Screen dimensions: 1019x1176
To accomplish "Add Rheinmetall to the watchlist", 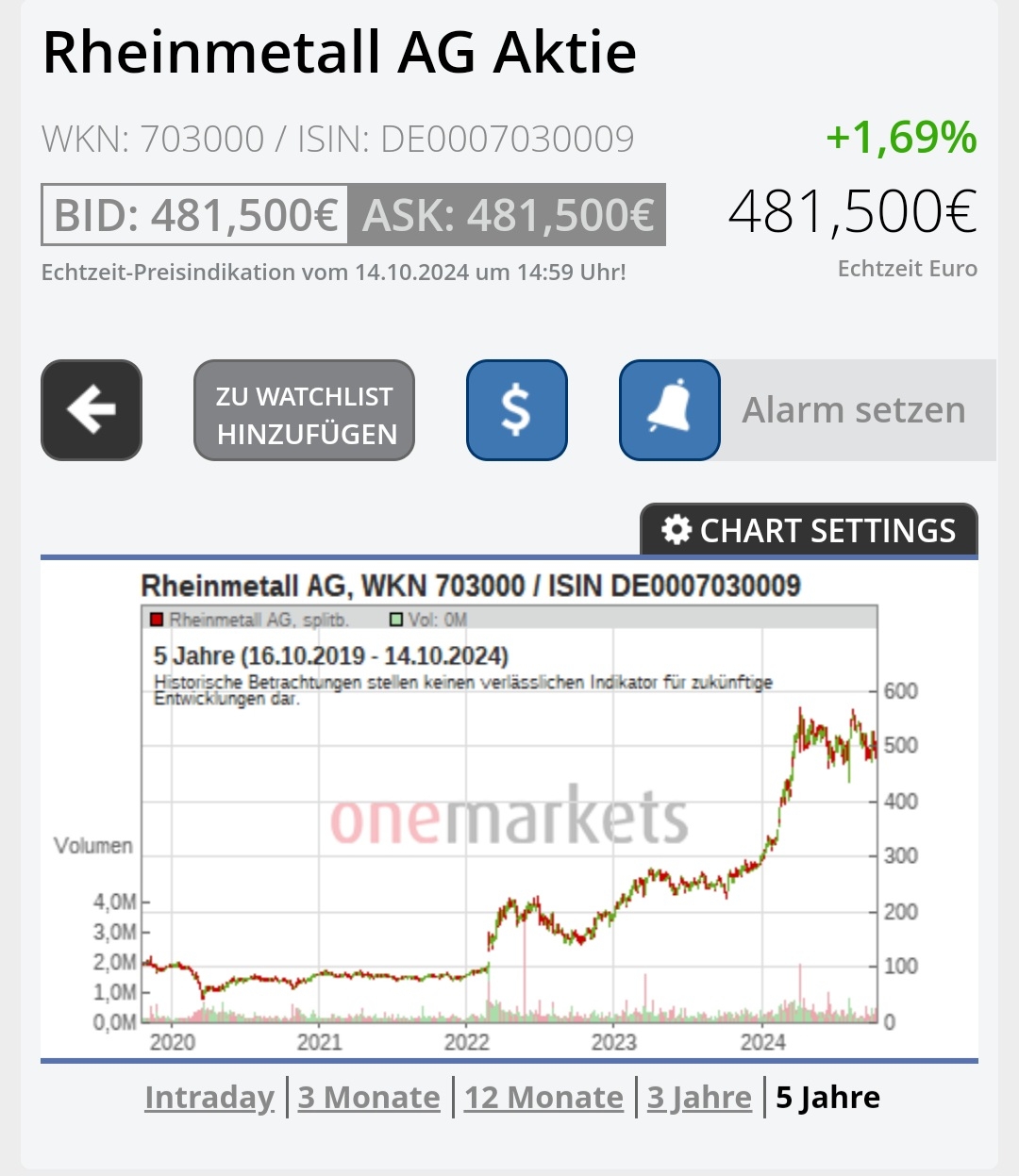I will coord(304,410).
